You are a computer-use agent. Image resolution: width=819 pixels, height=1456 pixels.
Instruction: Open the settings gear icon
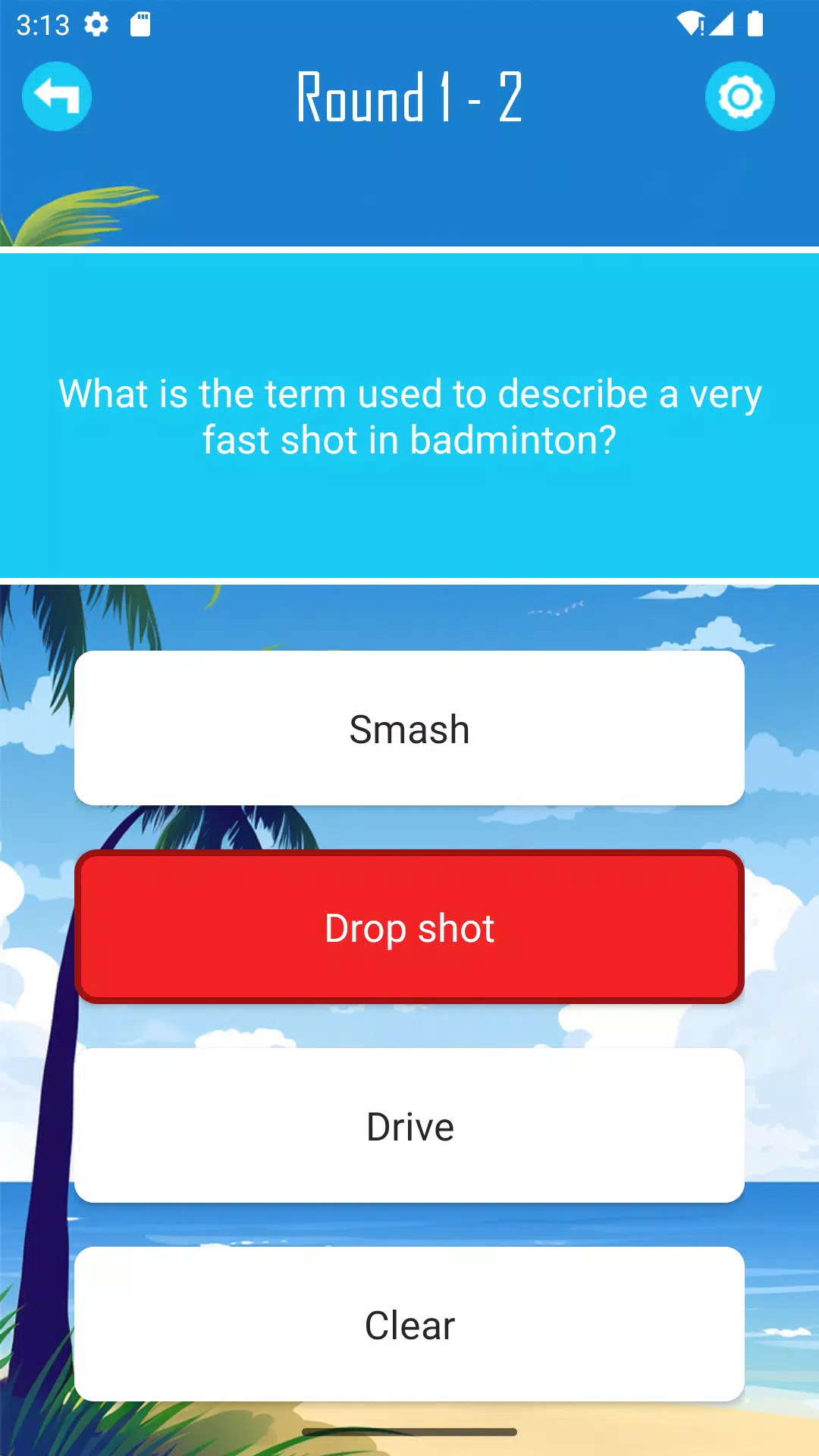point(739,96)
